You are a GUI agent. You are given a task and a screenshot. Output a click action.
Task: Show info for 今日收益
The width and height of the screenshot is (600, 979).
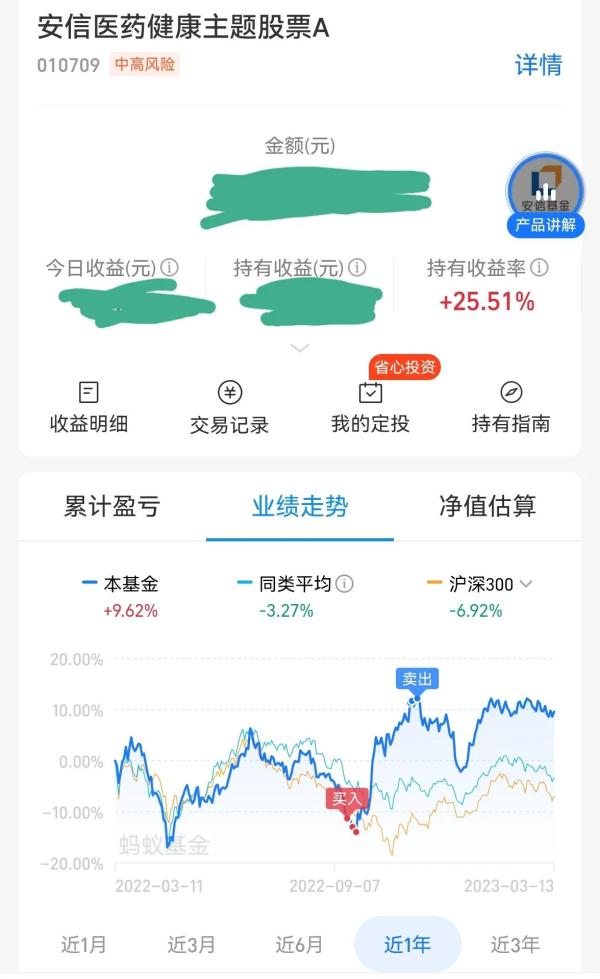(169, 268)
